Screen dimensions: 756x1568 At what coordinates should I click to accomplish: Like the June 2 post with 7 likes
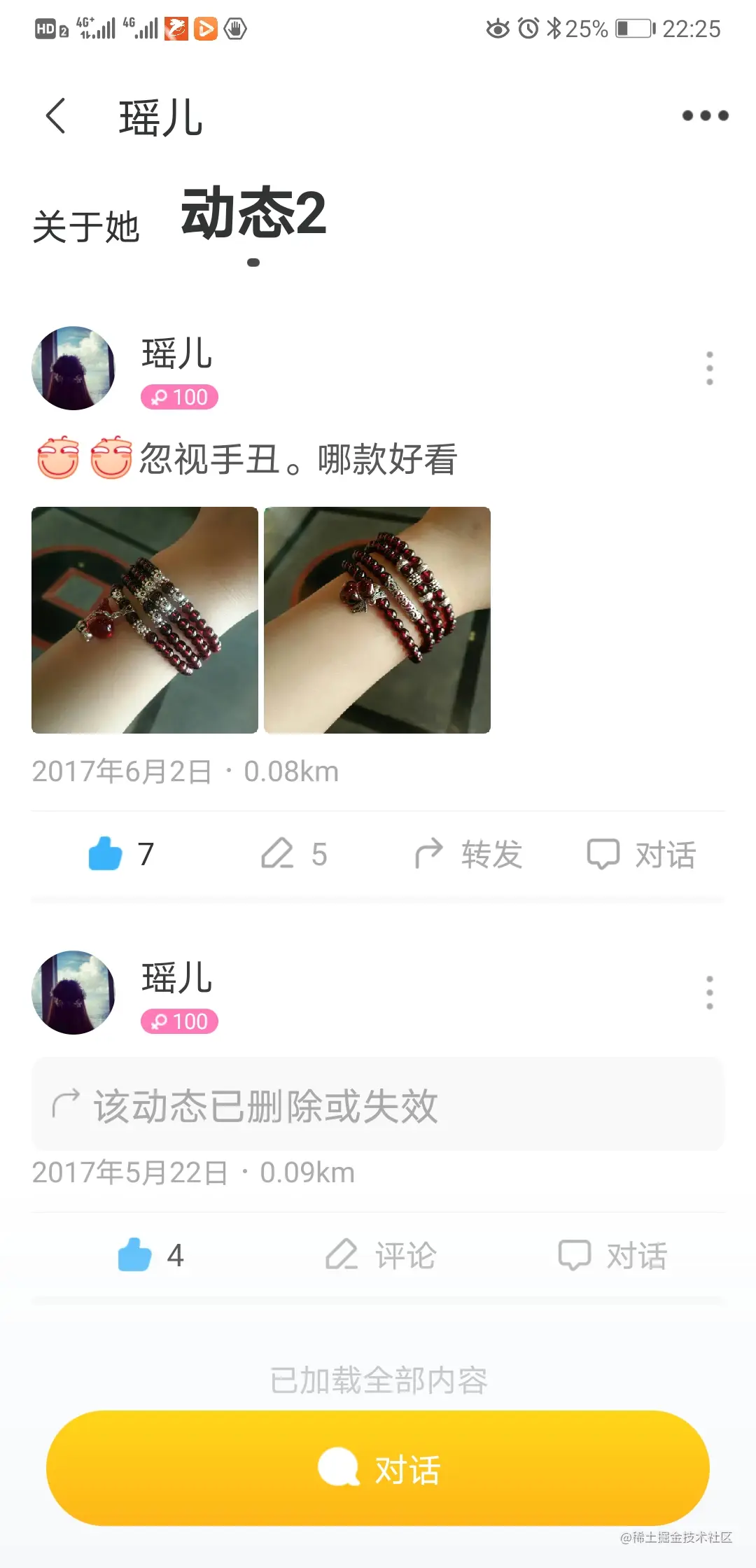pos(121,854)
